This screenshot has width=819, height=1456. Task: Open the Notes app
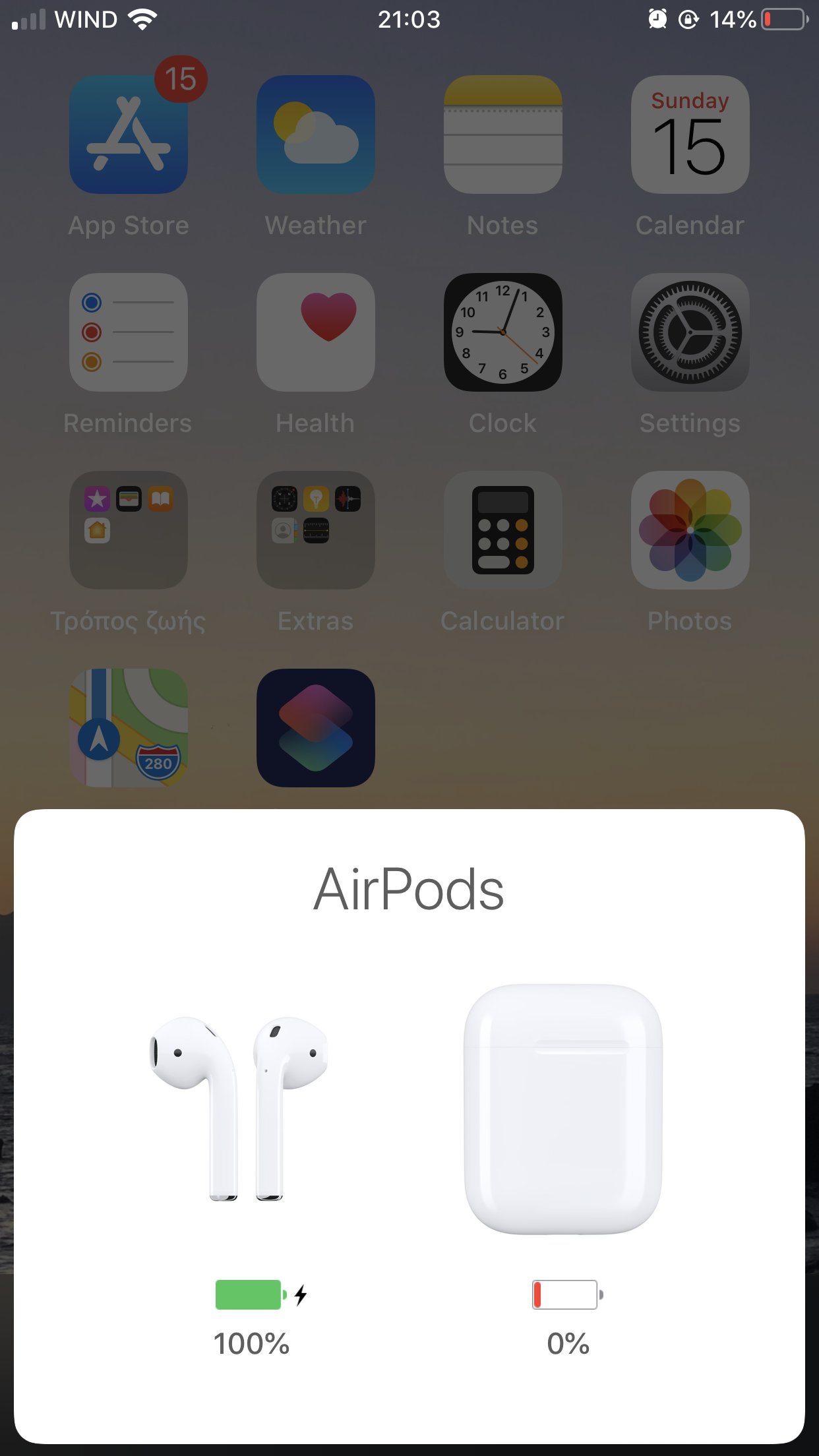click(502, 135)
